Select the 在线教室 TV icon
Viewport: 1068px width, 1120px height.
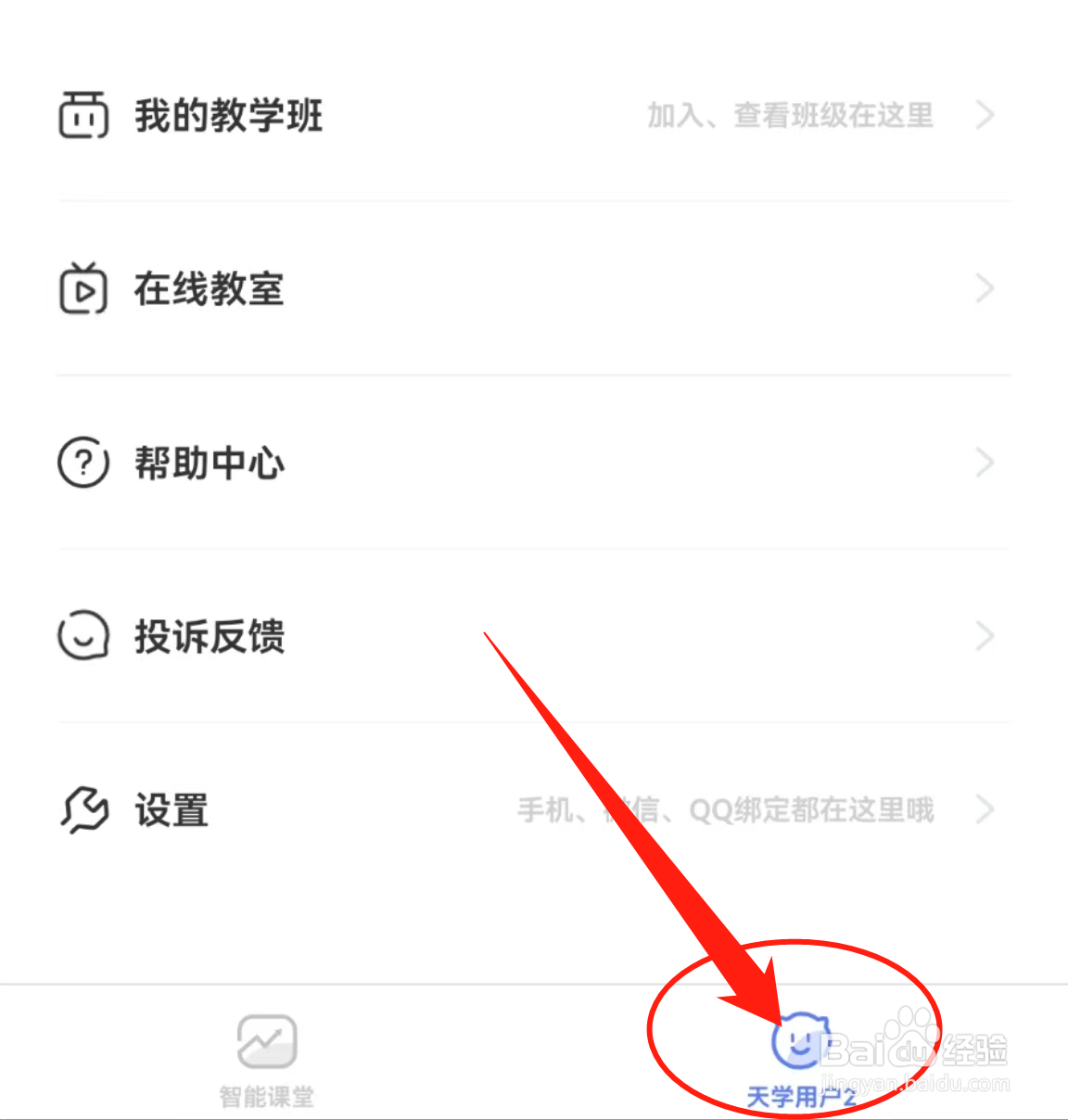pos(83,289)
